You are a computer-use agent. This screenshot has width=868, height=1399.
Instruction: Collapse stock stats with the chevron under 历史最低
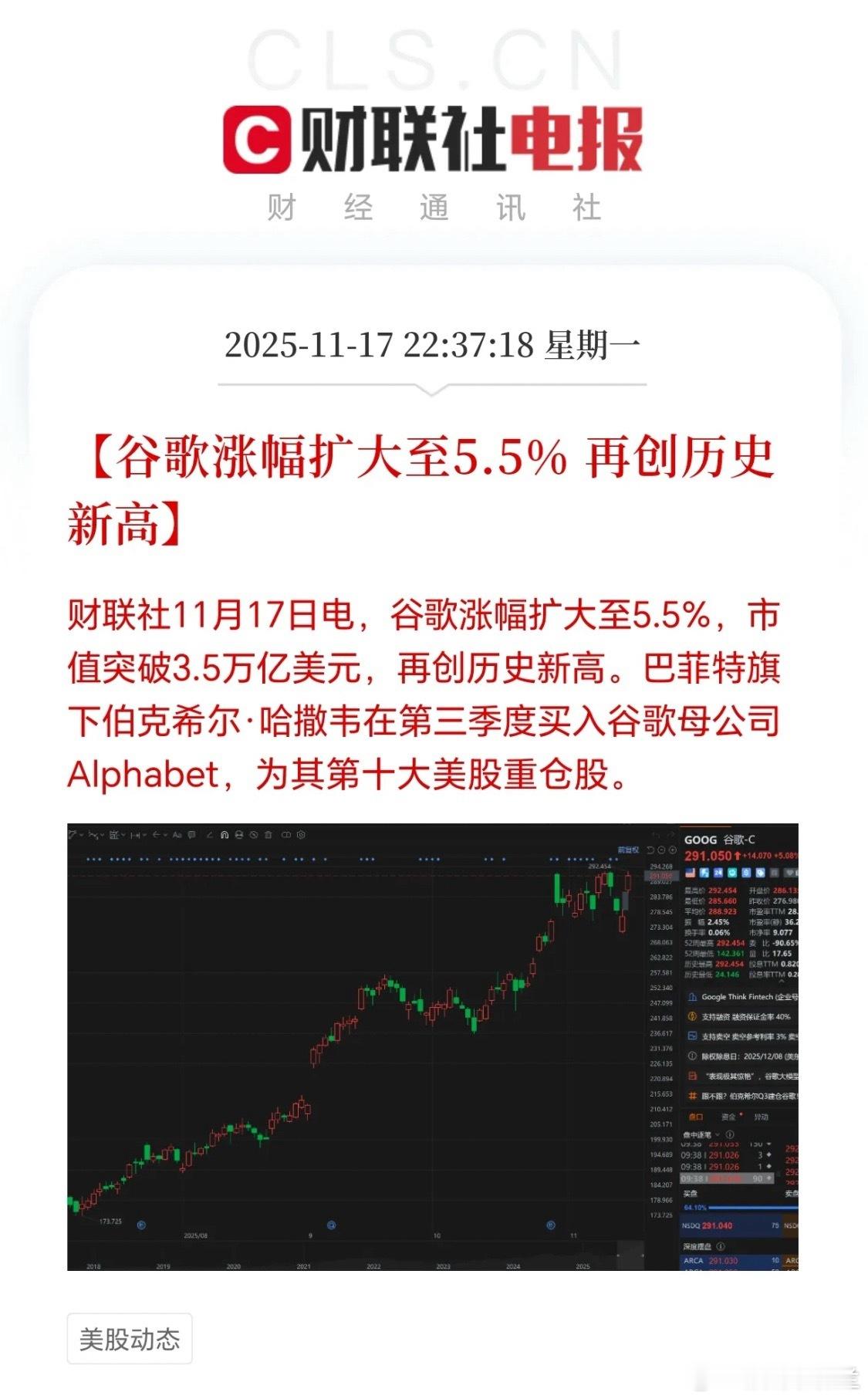tap(781, 981)
